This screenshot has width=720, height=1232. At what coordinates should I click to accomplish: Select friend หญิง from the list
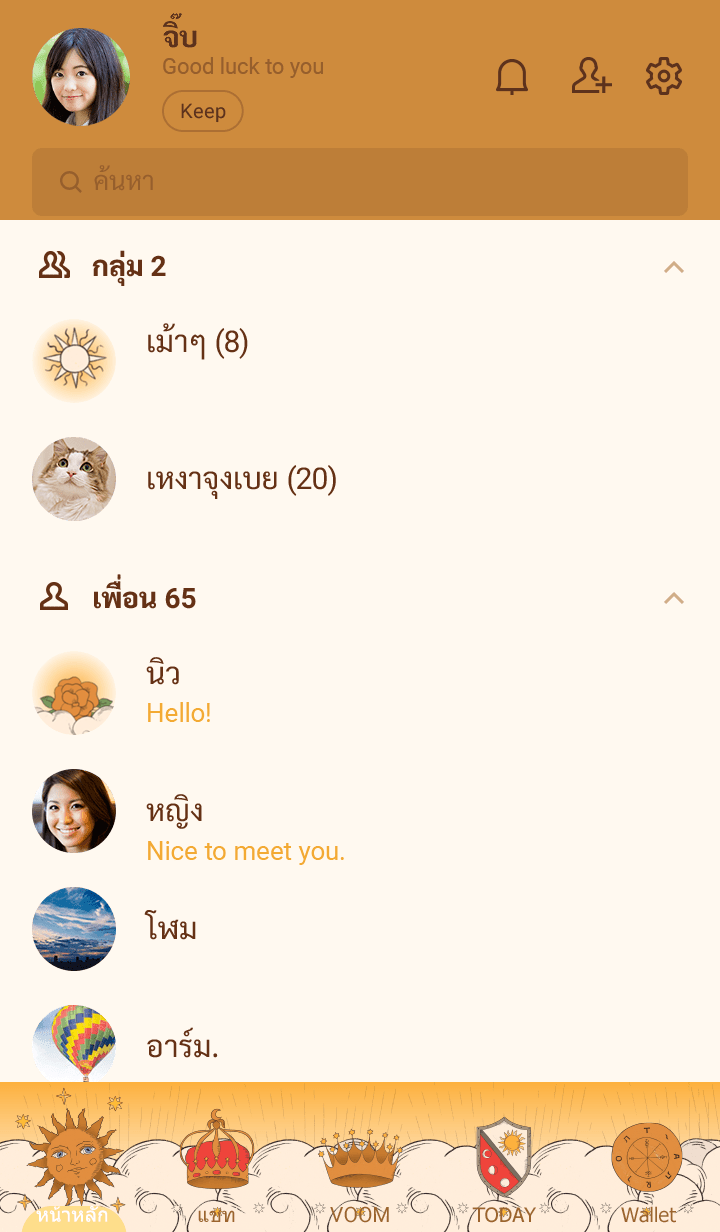click(x=175, y=828)
